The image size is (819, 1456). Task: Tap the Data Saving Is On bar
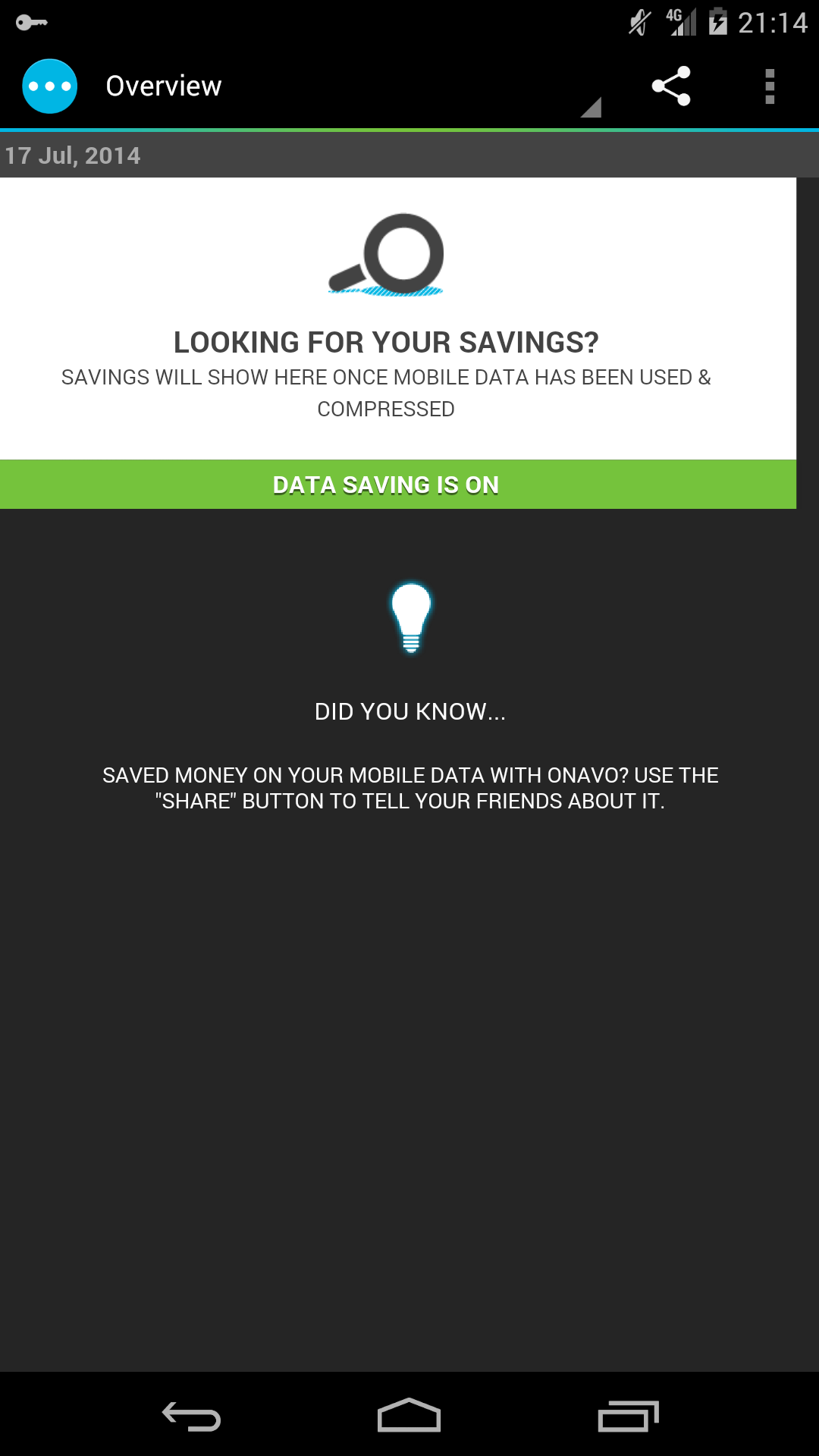tap(398, 485)
